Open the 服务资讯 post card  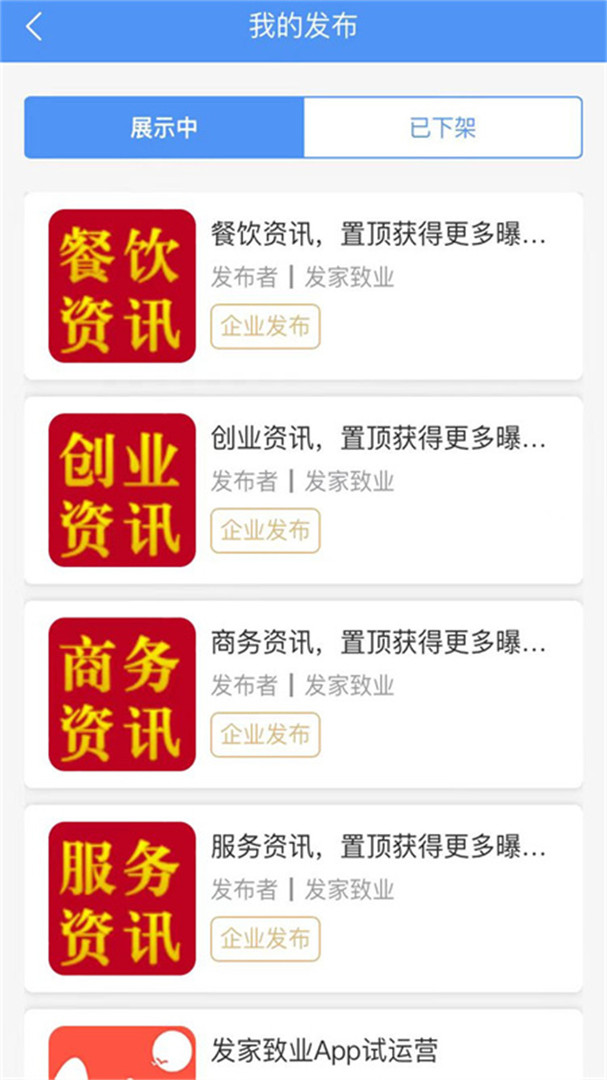tap(303, 898)
